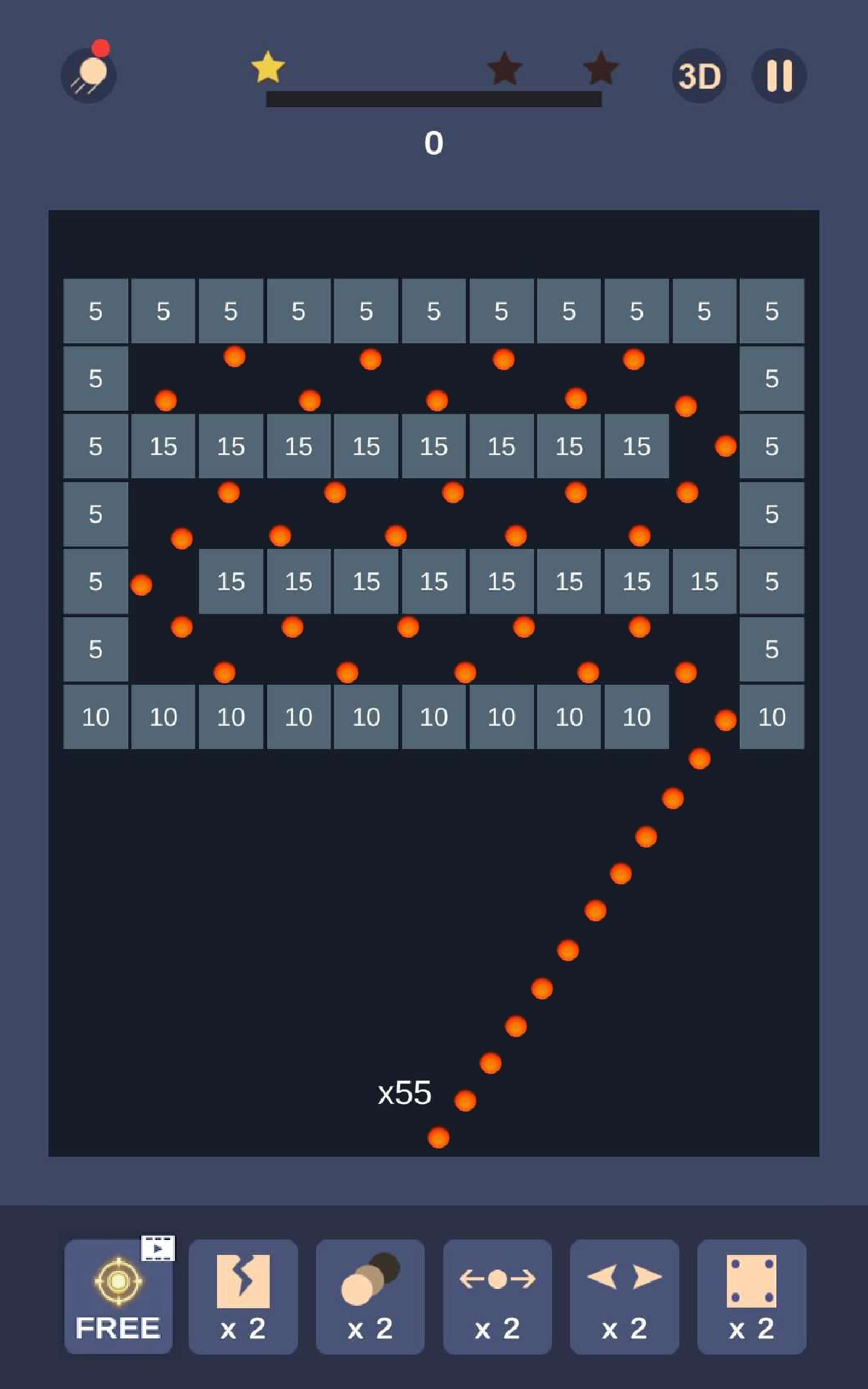
Task: Use the FREE aim power-up
Action: tap(118, 1296)
